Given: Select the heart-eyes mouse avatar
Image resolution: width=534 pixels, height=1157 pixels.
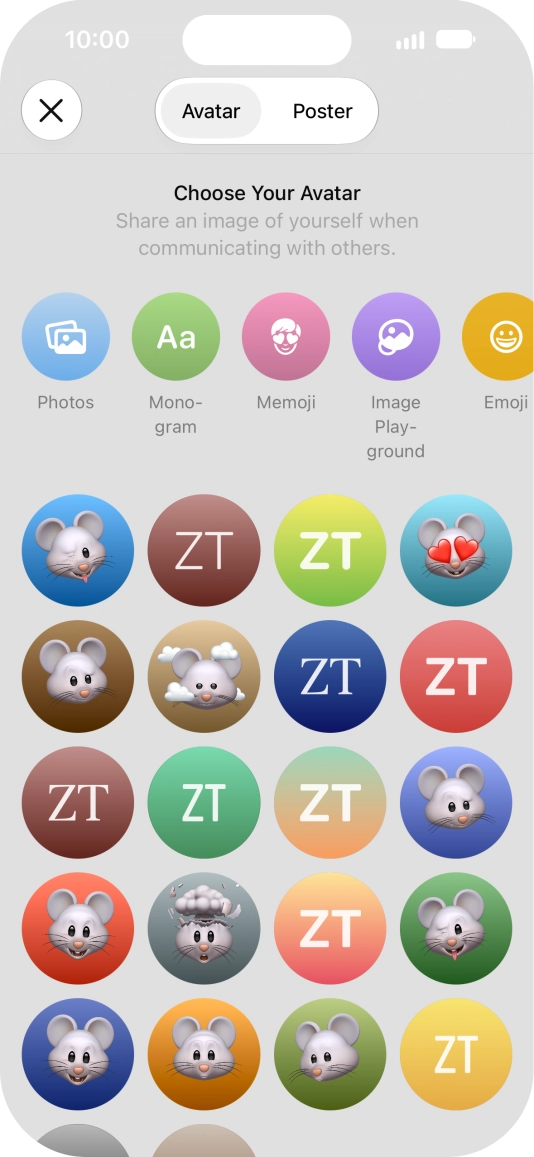Looking at the screenshot, I should point(456,550).
